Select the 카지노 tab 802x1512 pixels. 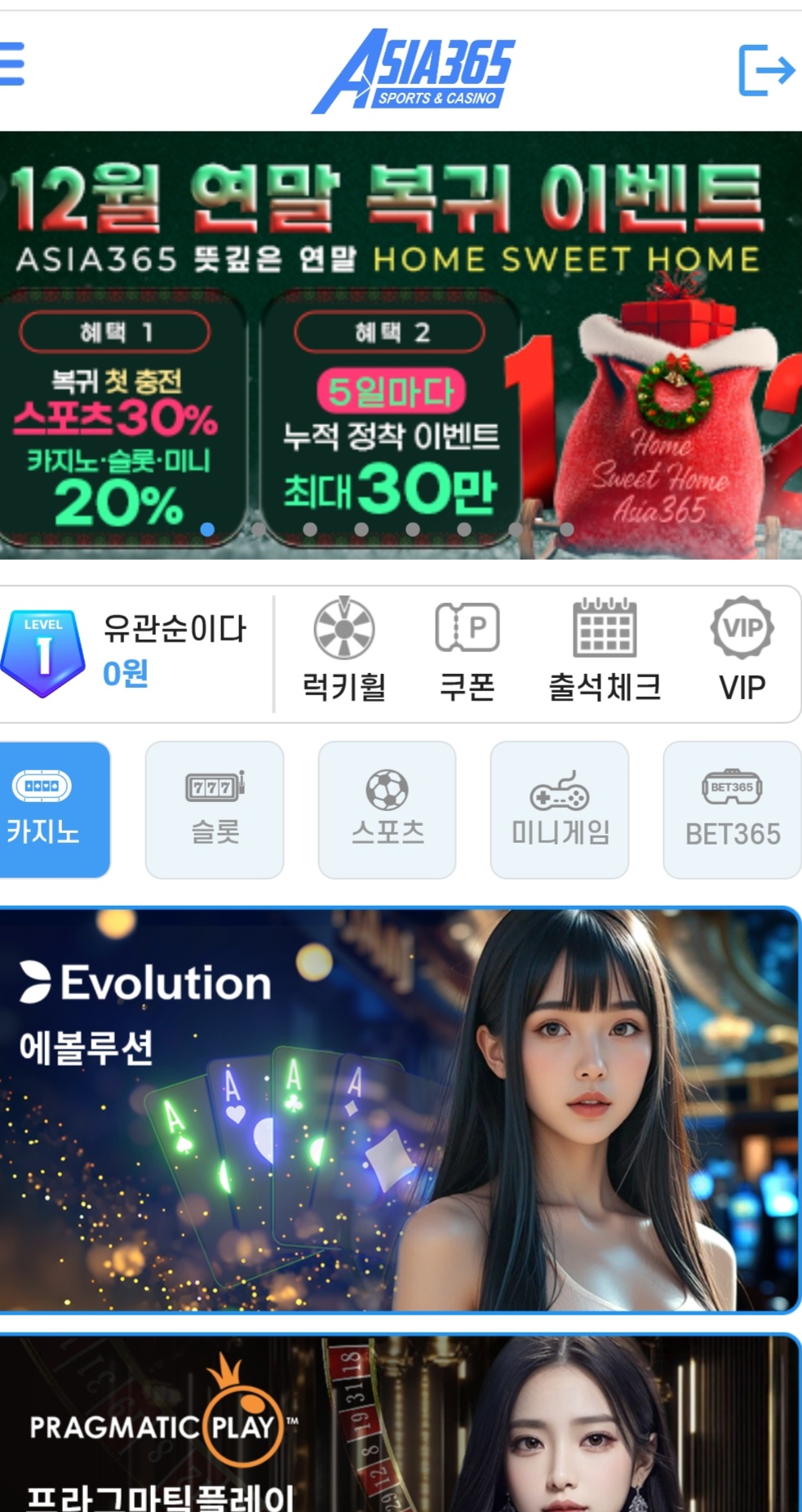[x=49, y=809]
